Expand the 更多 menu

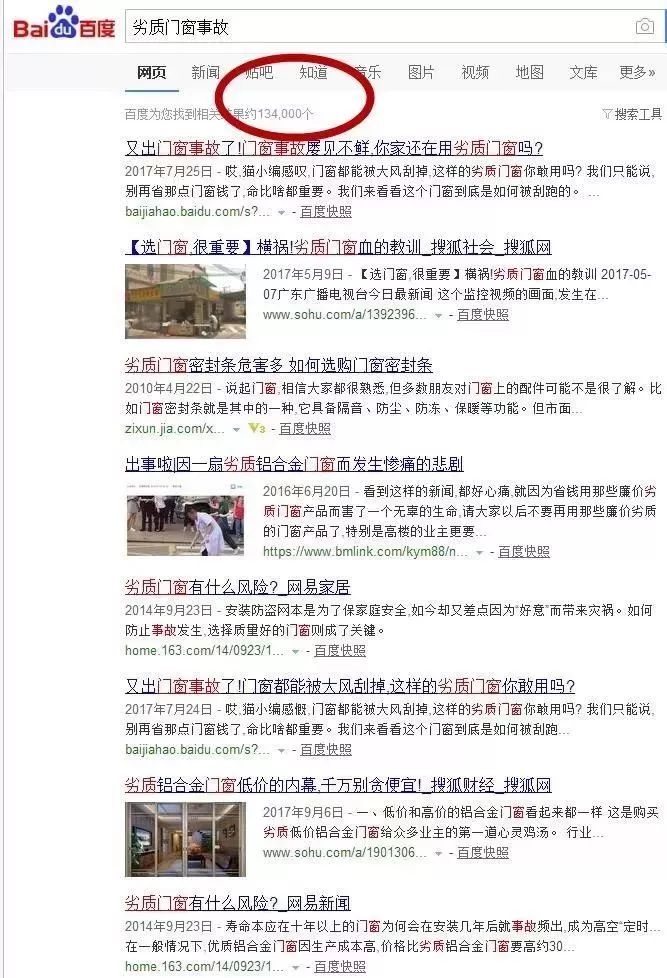click(x=637, y=72)
